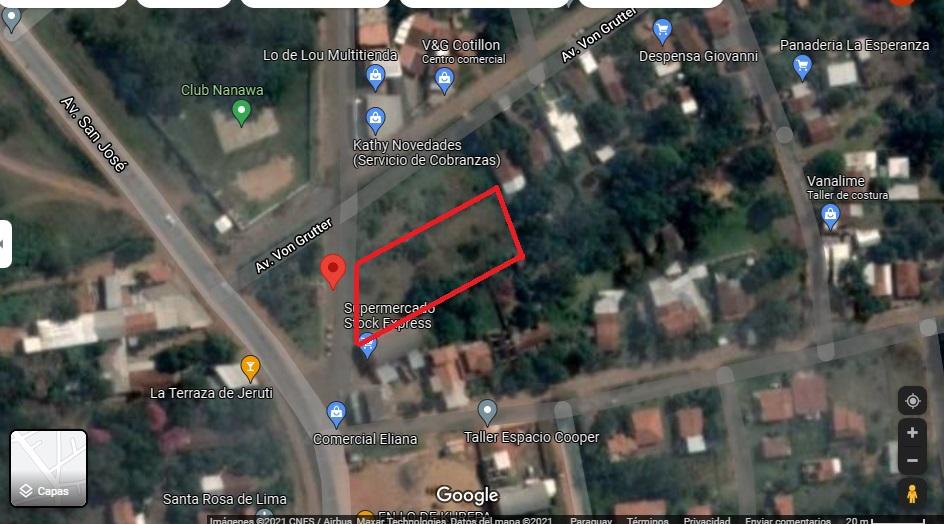Expand the collapsed side panel arrow
The image size is (944, 524).
coord(4,243)
